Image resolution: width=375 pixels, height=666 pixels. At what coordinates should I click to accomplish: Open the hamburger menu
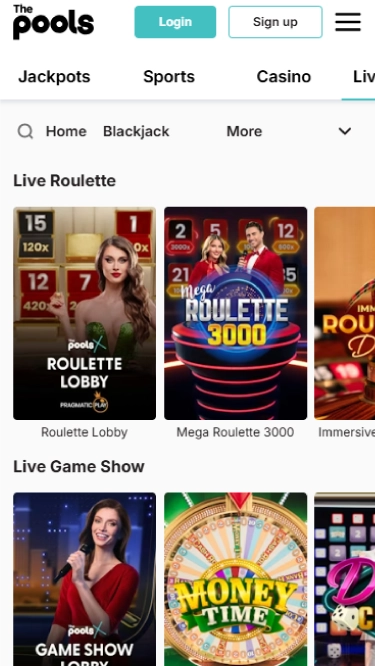click(x=348, y=22)
